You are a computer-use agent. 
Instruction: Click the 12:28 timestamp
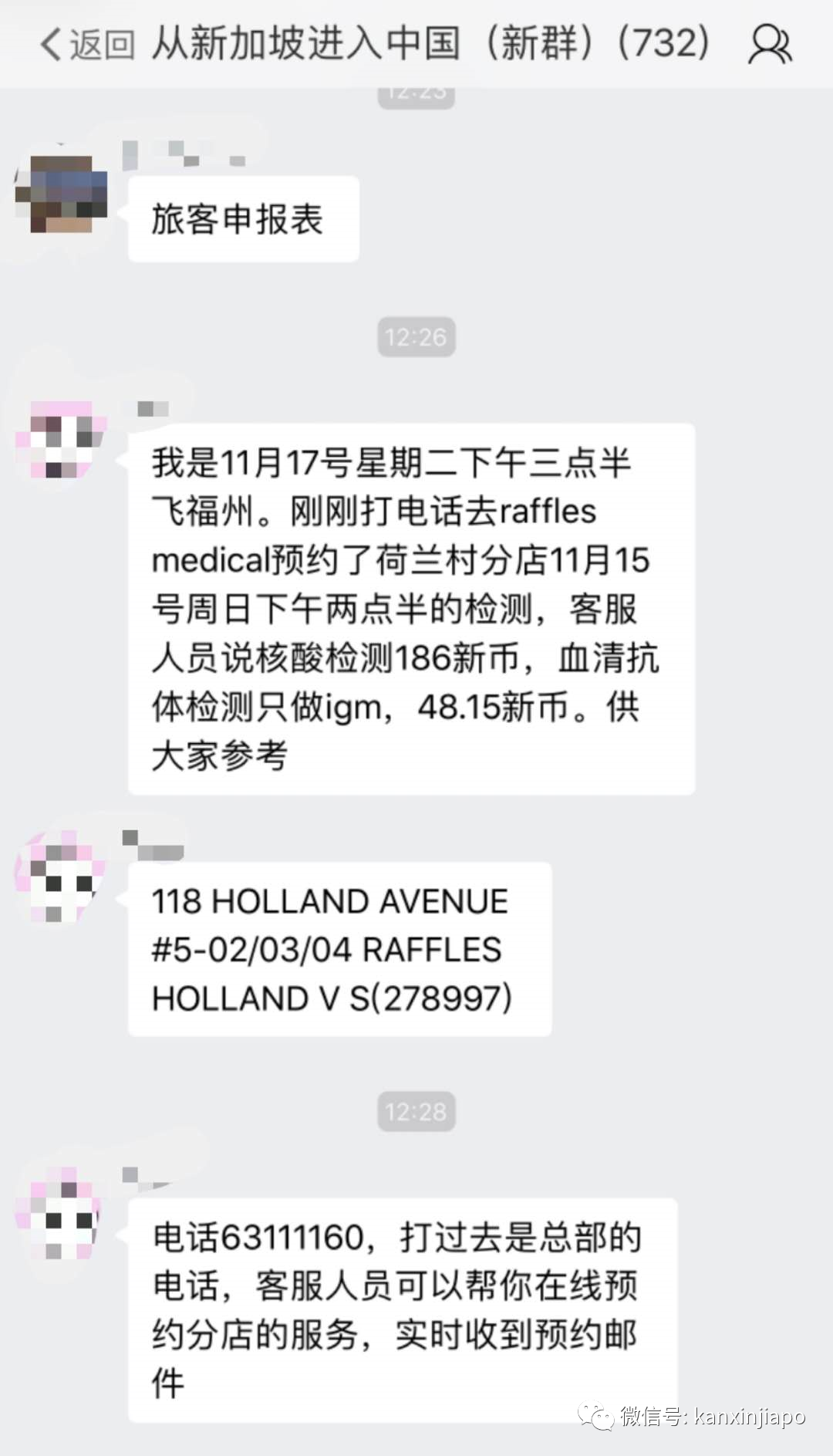[x=416, y=1112]
